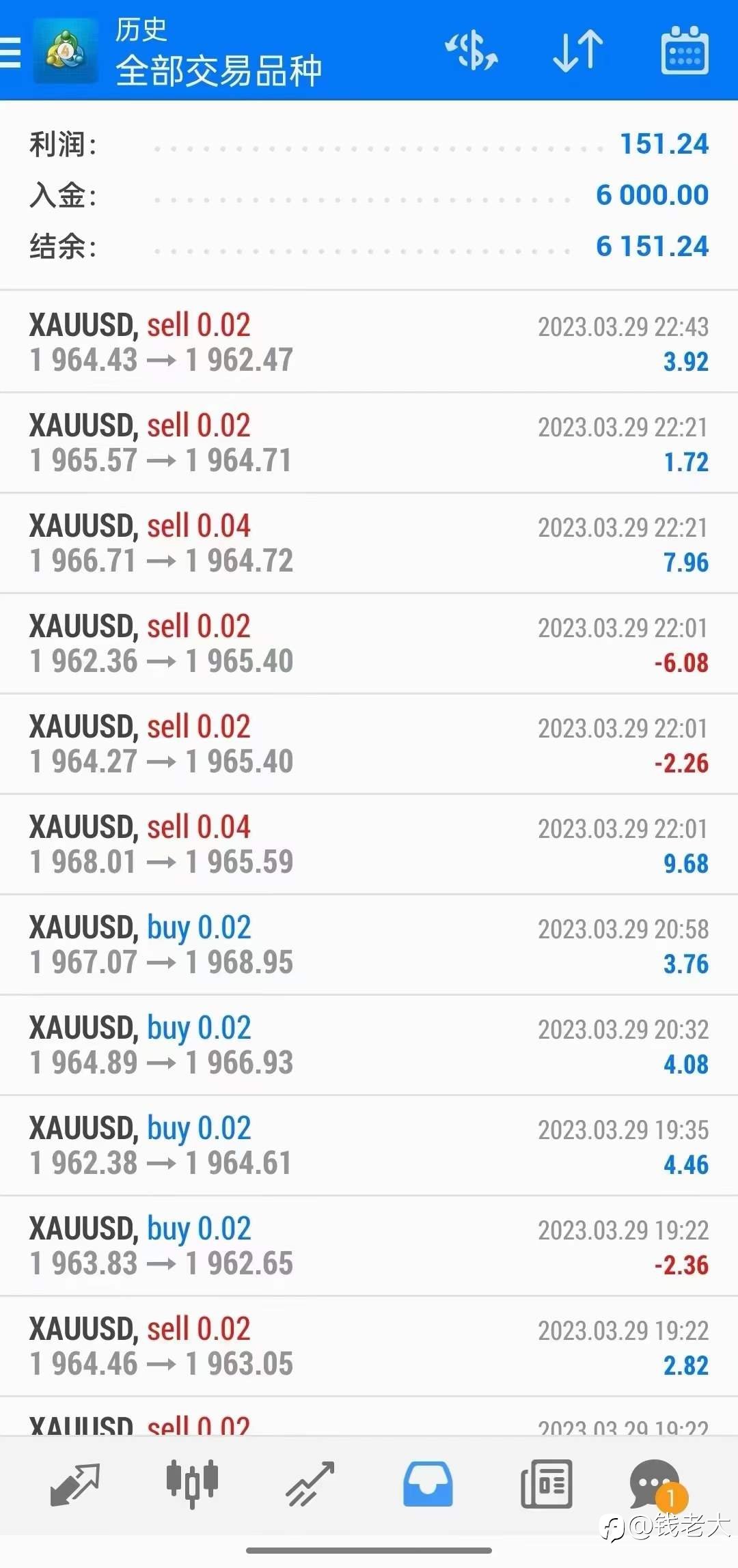Open the hamburger drawer menu
The image size is (738, 1568).
tap(10, 52)
